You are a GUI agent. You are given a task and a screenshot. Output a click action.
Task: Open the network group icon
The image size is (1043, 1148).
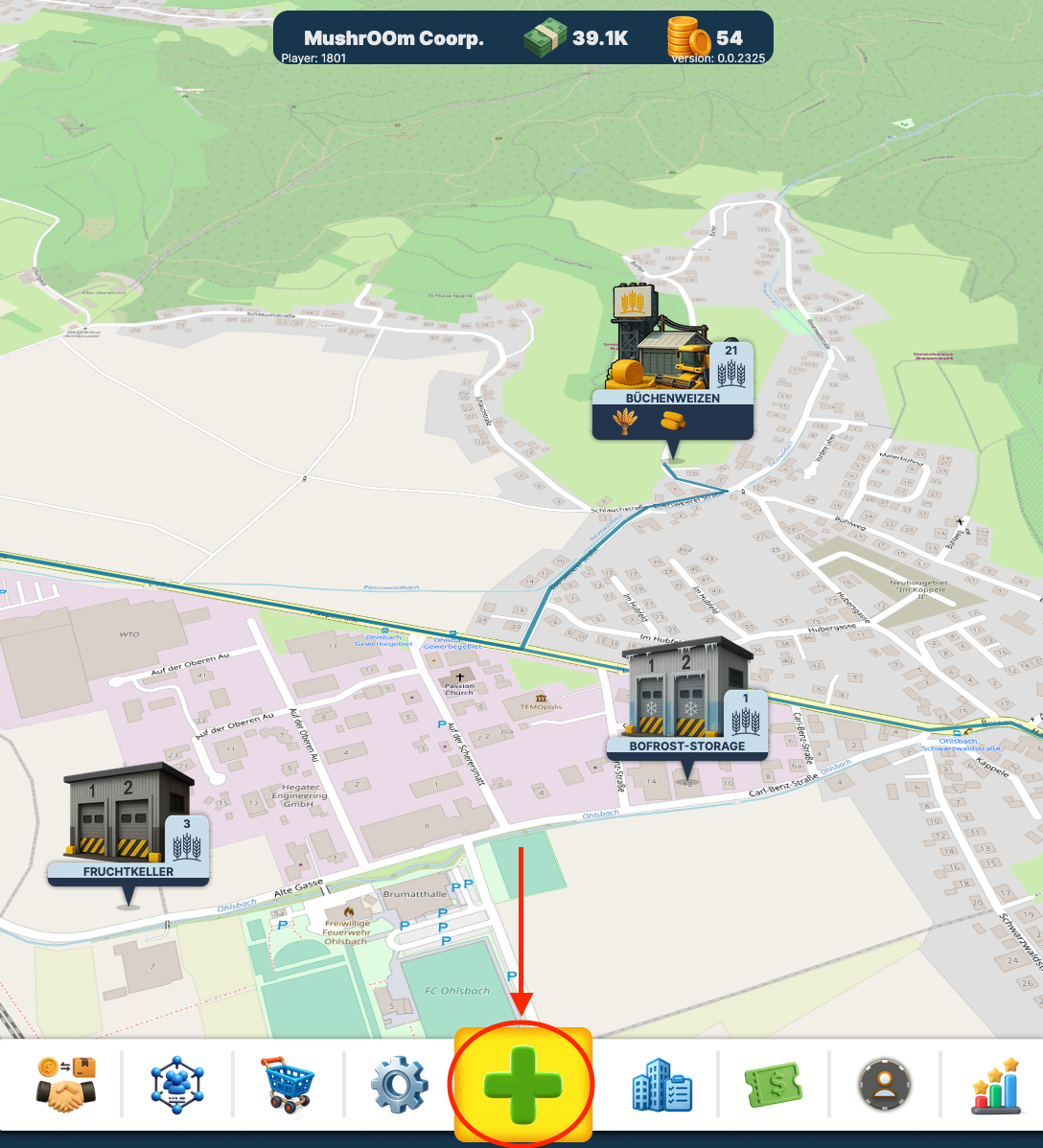177,1085
